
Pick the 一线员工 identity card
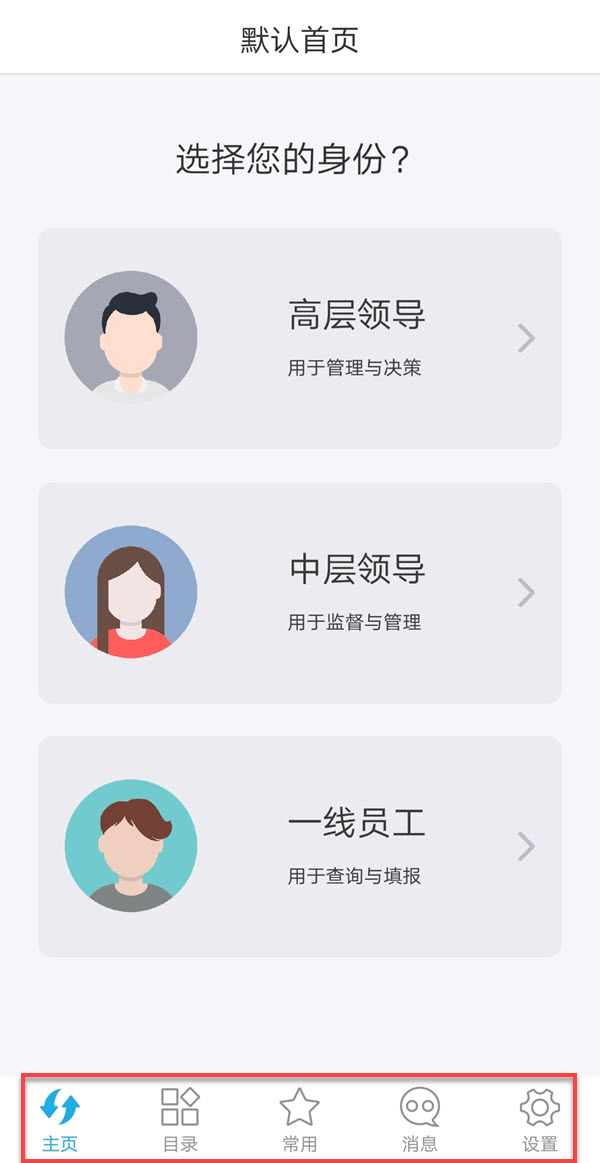pos(300,847)
